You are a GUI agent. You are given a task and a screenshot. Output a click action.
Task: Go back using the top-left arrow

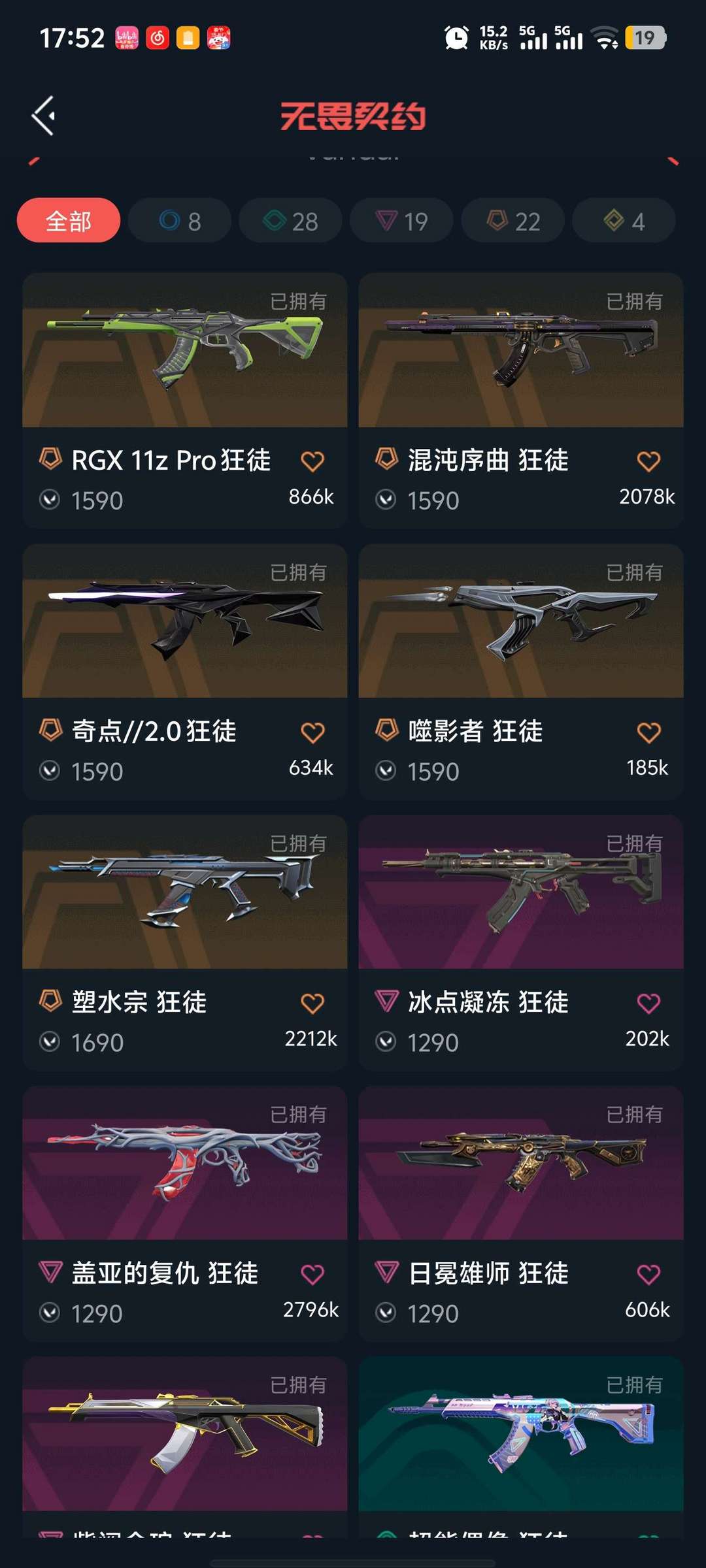(44, 116)
